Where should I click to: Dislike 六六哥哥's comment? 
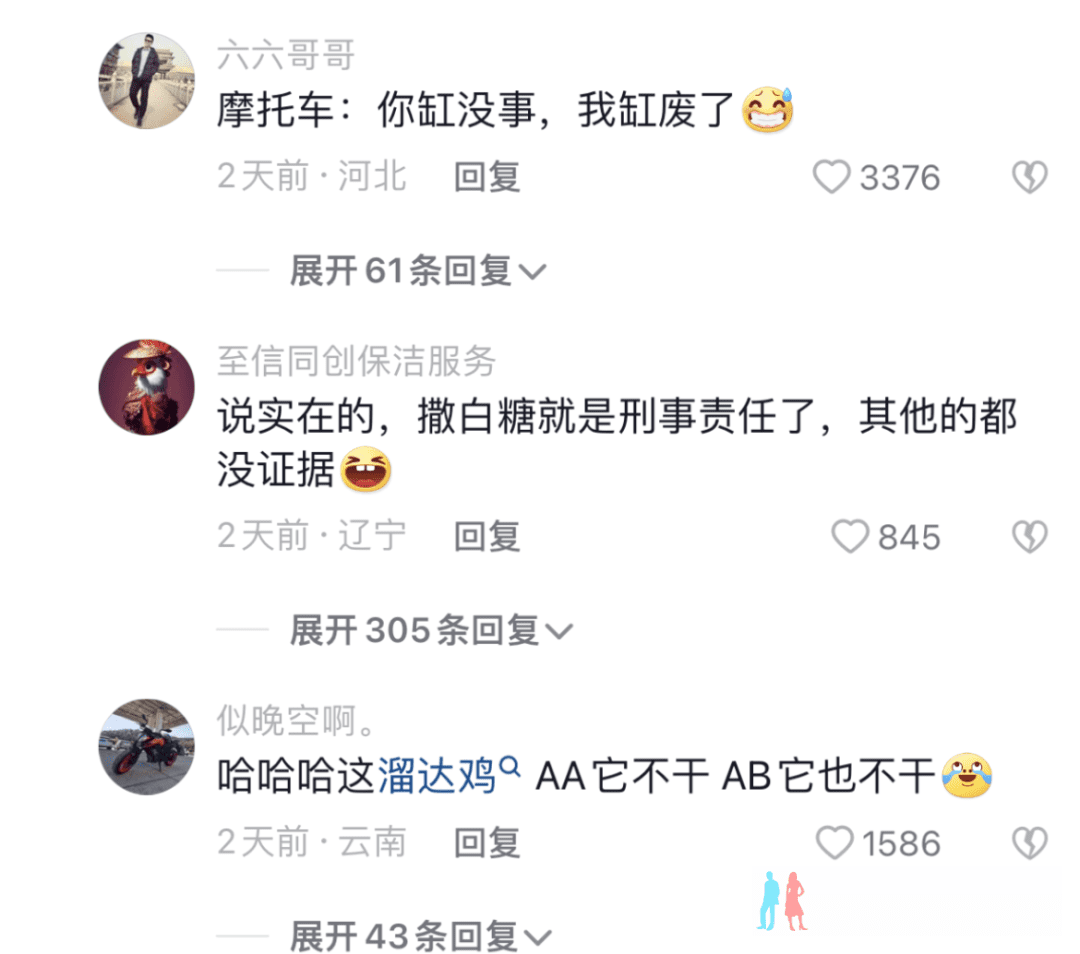coord(1029,178)
